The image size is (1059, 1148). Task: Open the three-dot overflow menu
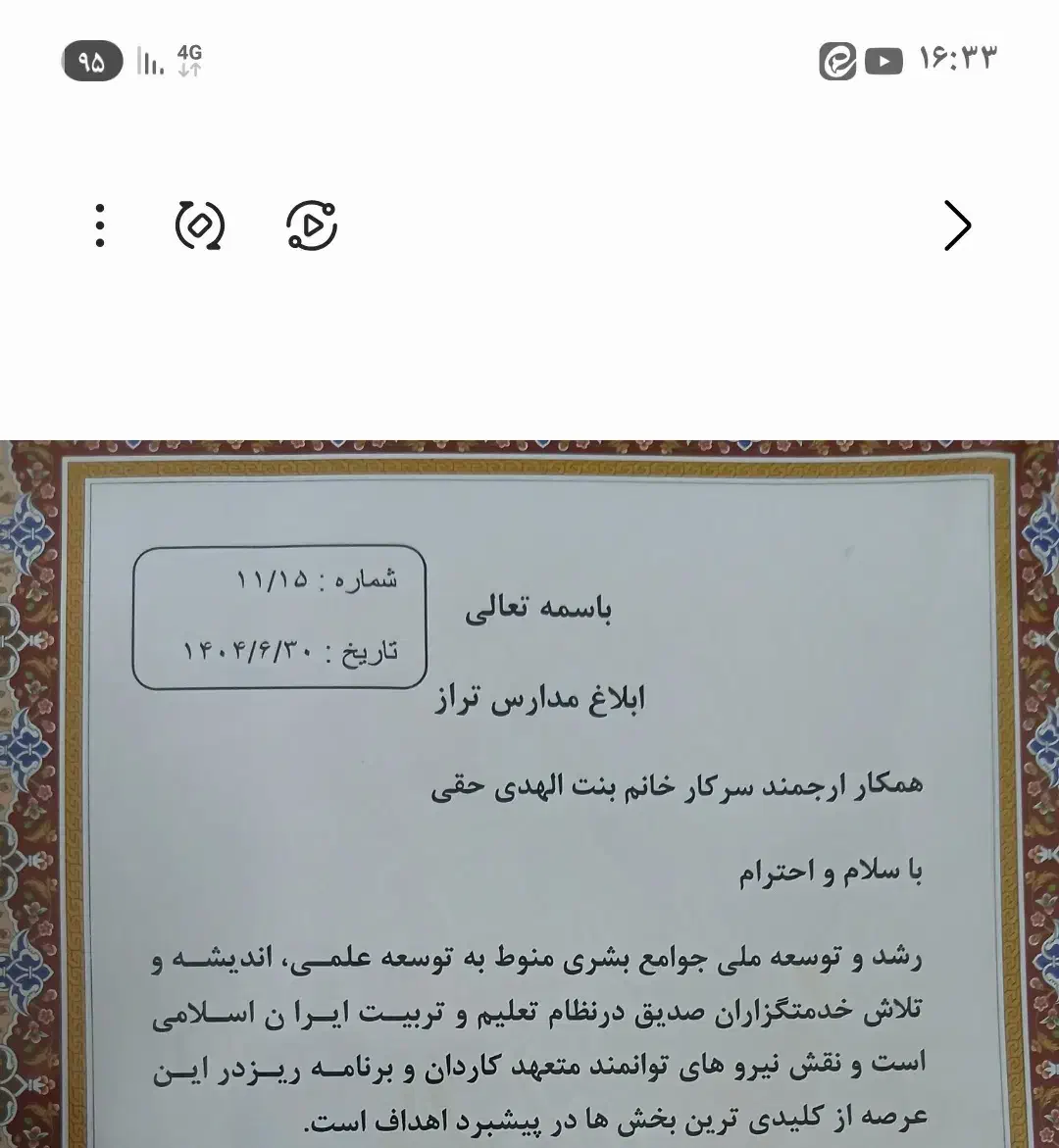point(100,225)
